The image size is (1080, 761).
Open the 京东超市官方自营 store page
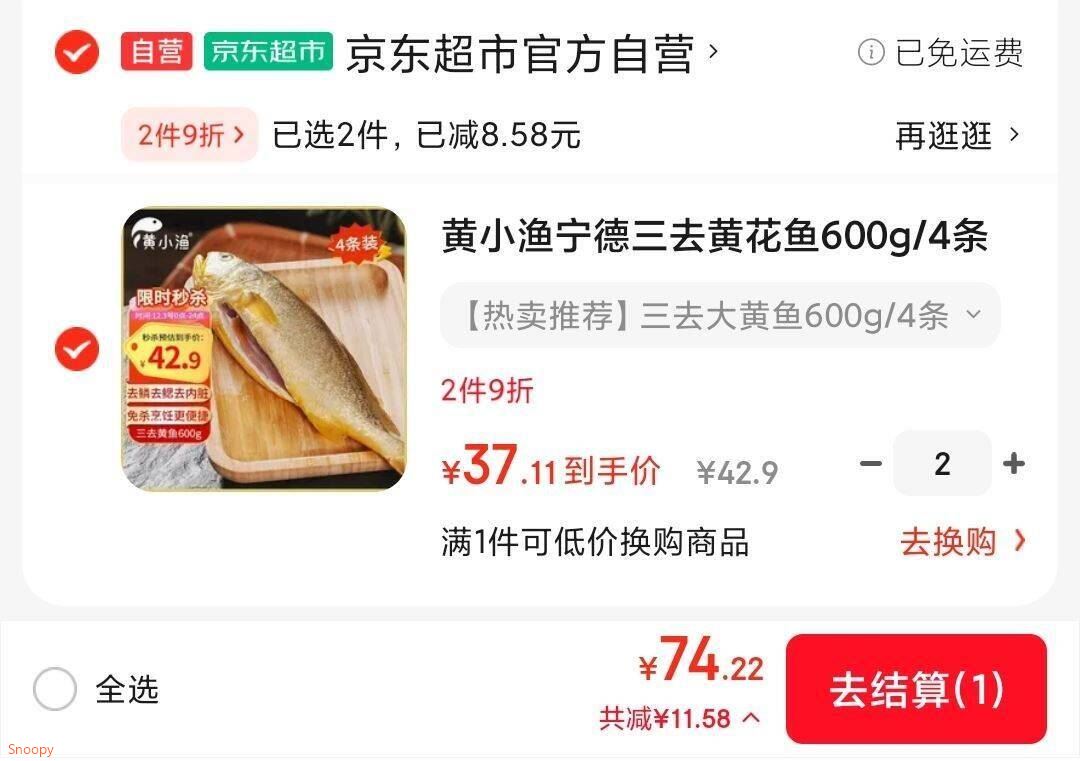pyautogui.click(x=530, y=53)
